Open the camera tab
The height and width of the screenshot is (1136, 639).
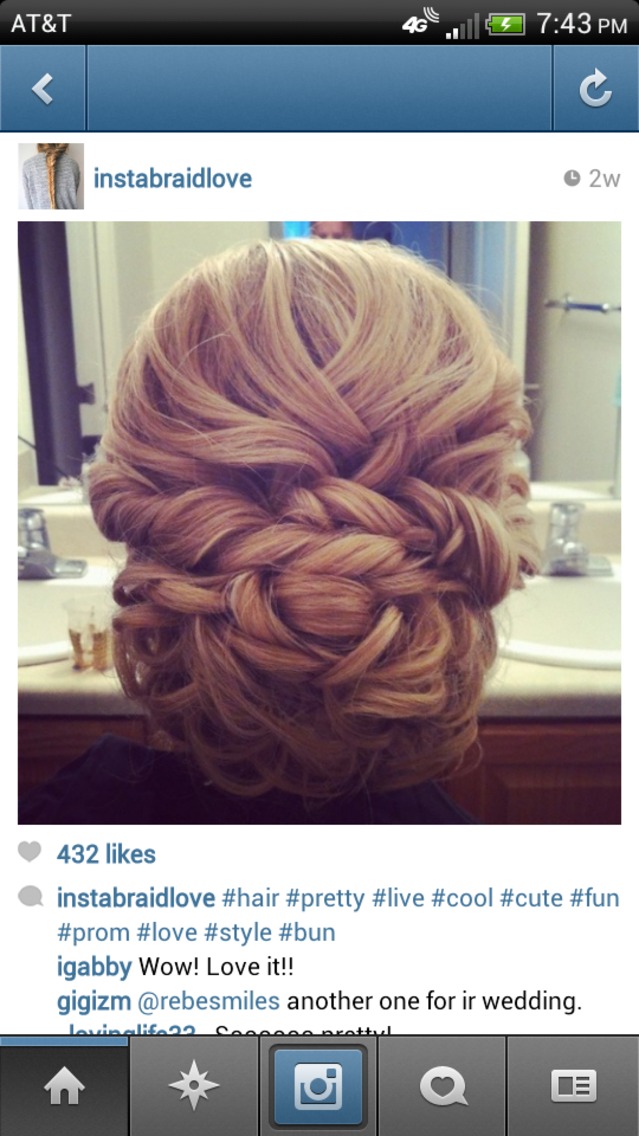[319, 1087]
